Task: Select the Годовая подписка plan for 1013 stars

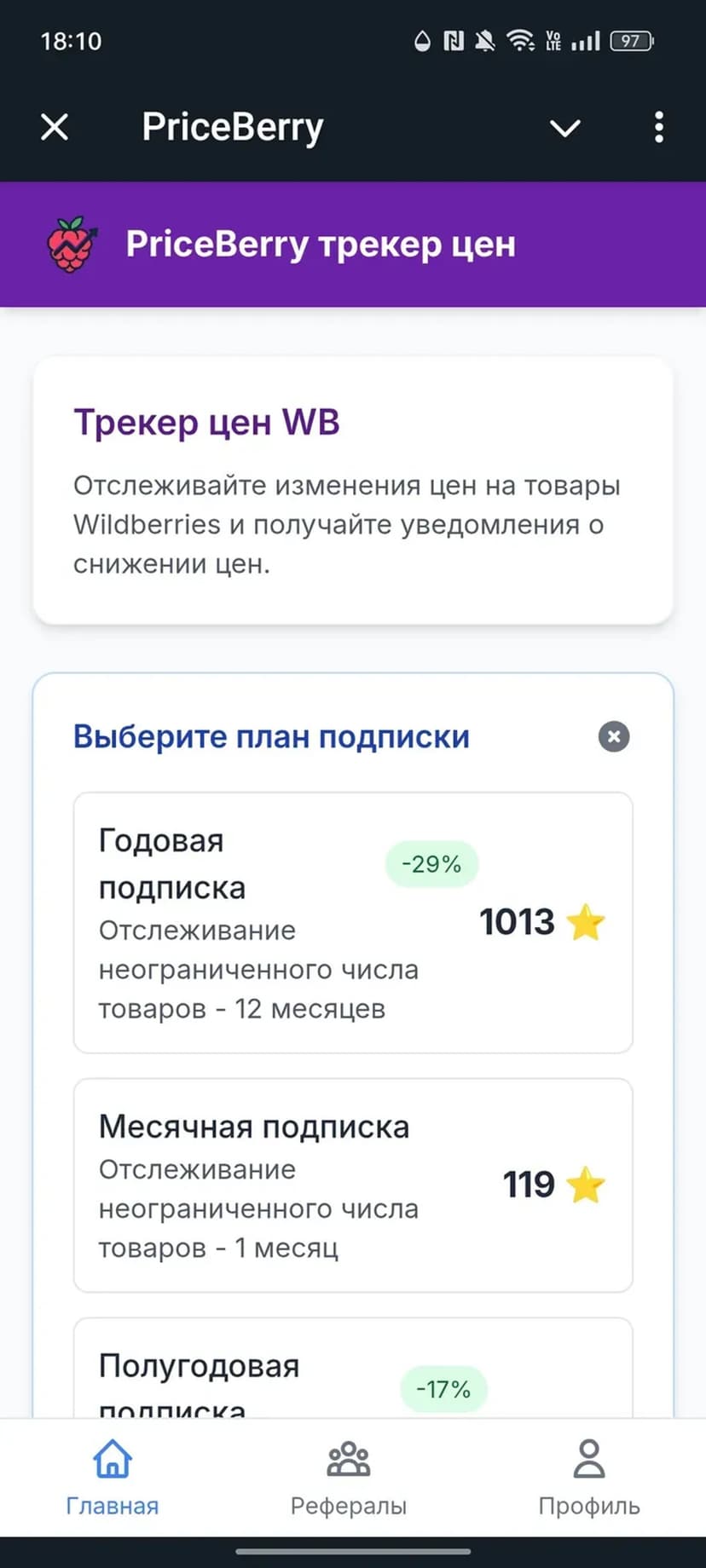Action: (x=352, y=922)
